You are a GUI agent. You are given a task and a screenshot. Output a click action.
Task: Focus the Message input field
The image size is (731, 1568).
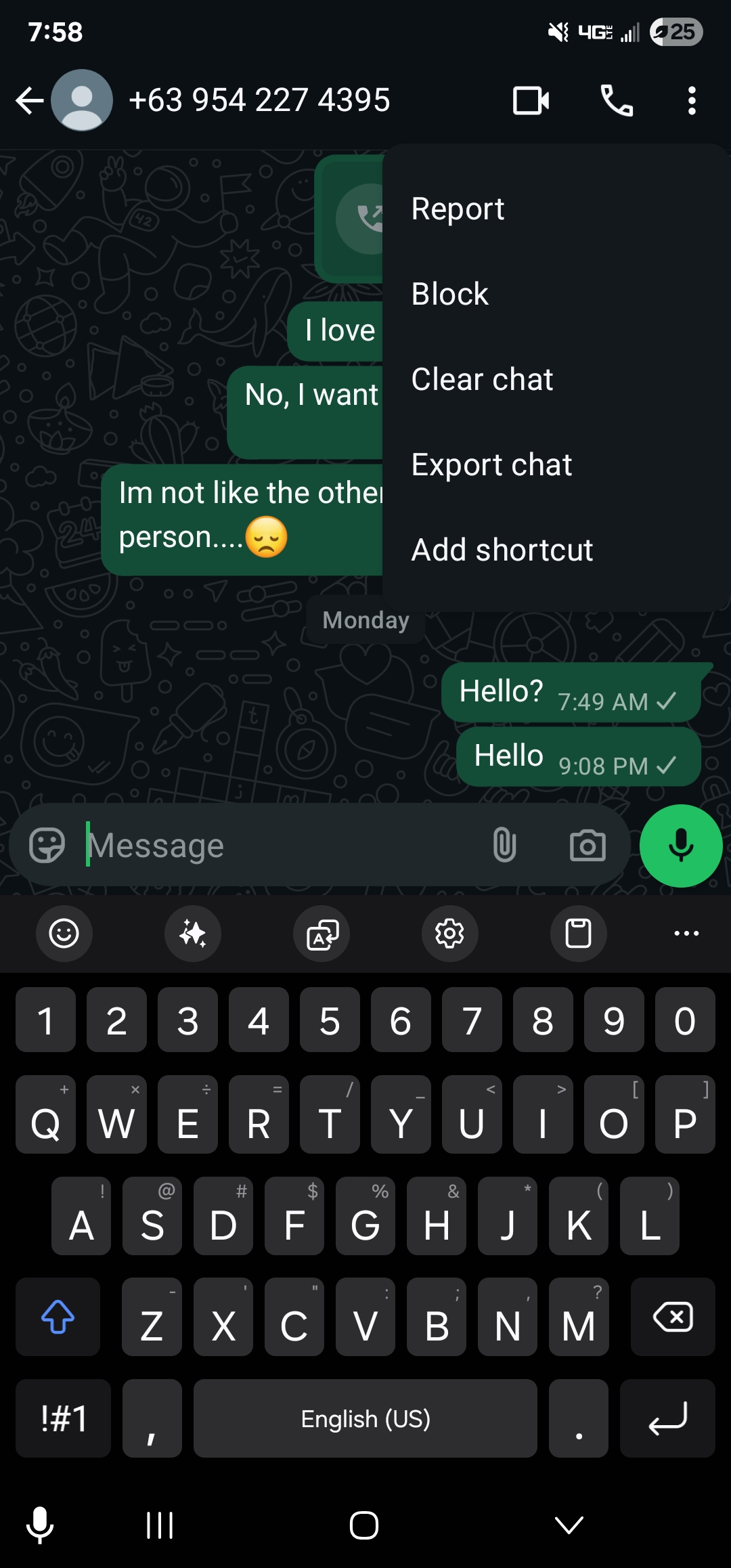(284, 845)
